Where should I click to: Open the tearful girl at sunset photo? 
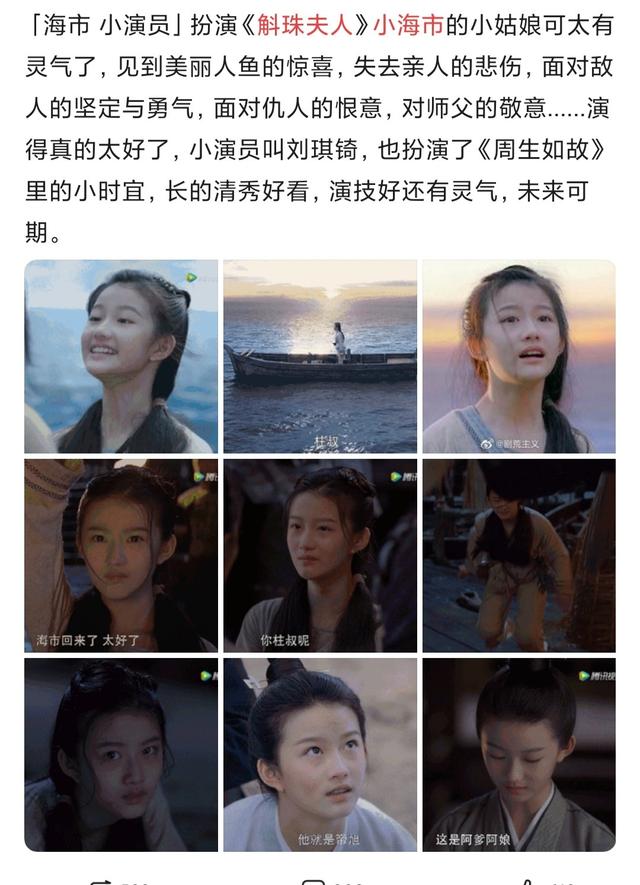pyautogui.click(x=518, y=356)
